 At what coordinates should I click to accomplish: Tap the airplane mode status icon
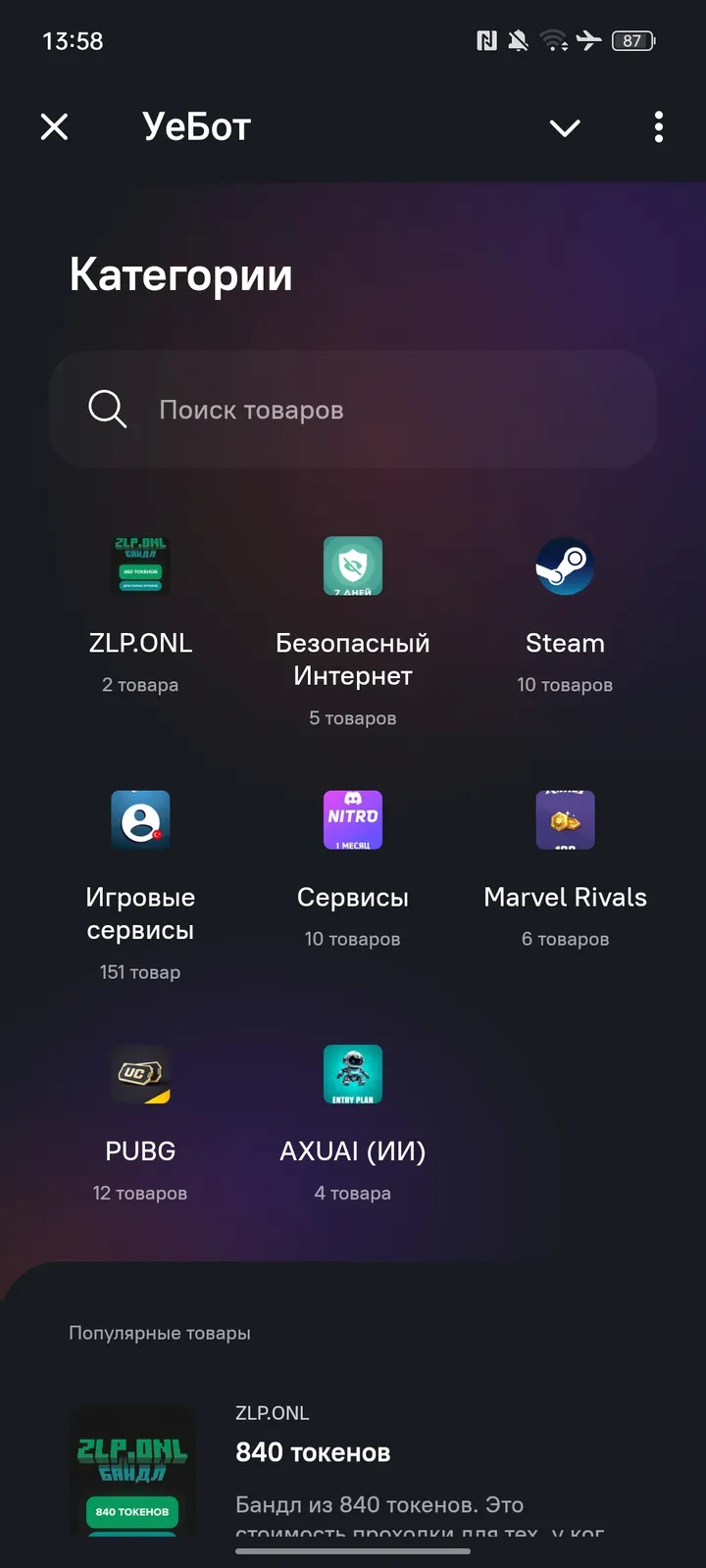tap(589, 41)
